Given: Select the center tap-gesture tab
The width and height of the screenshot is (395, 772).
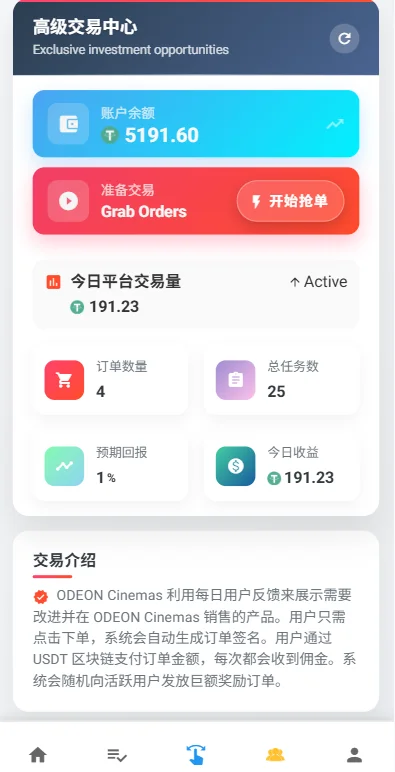Looking at the screenshot, I should click(x=196, y=754).
